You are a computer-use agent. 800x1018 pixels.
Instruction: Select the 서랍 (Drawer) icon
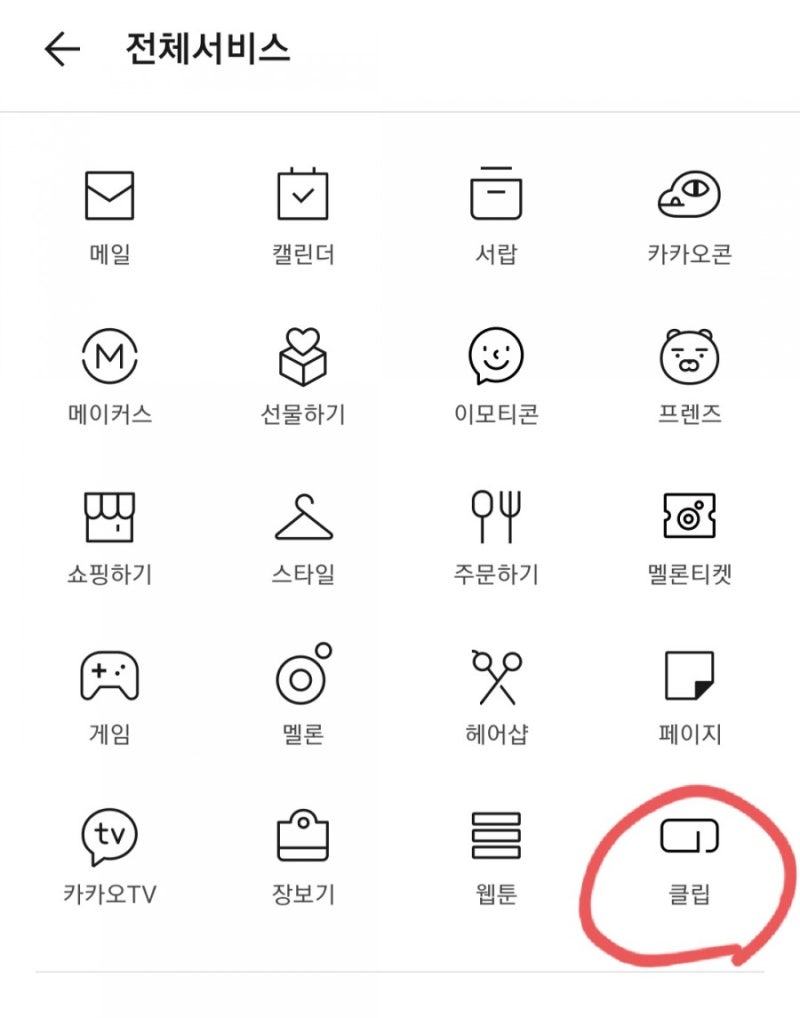click(x=496, y=192)
